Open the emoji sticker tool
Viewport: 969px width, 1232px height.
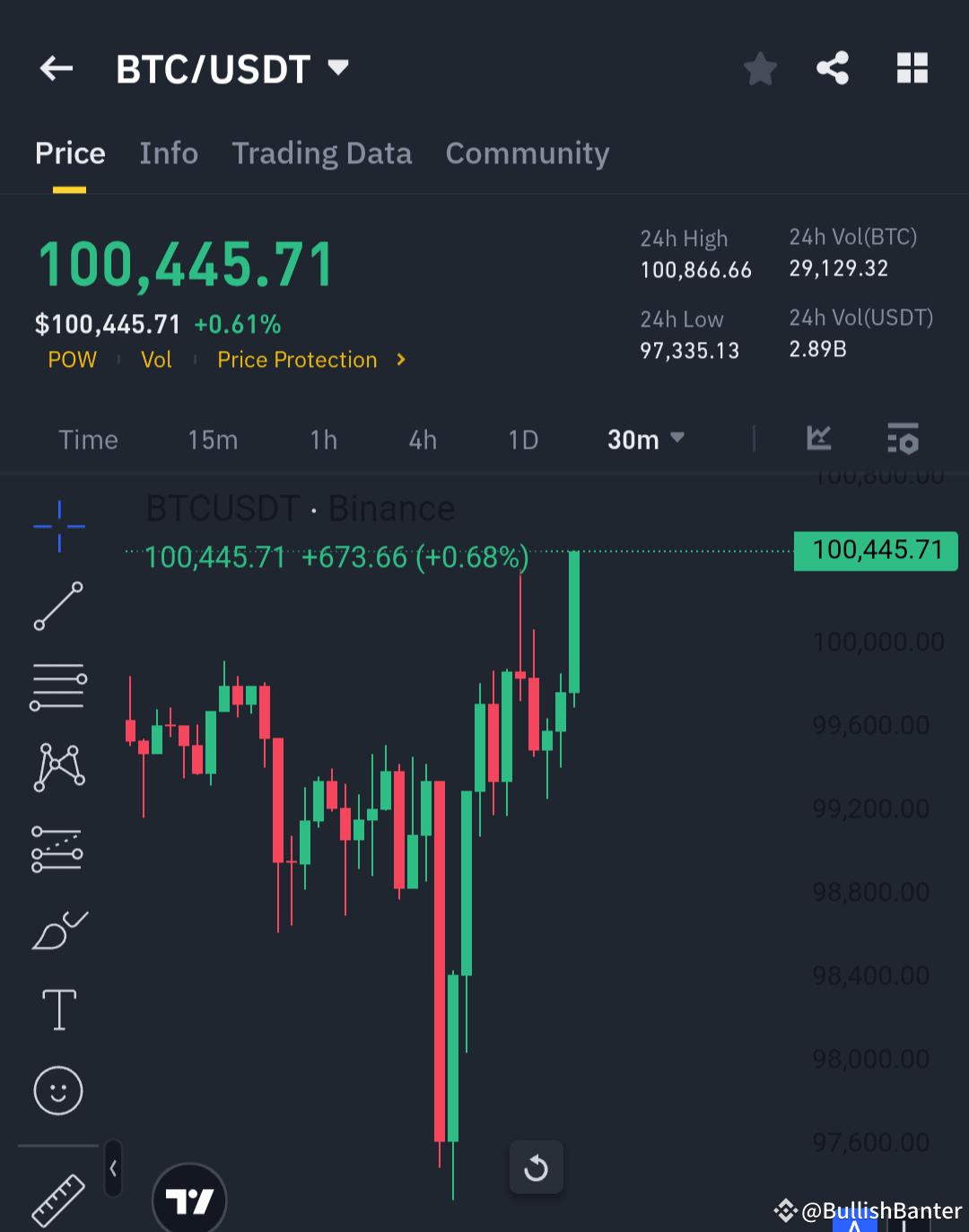click(x=57, y=1091)
